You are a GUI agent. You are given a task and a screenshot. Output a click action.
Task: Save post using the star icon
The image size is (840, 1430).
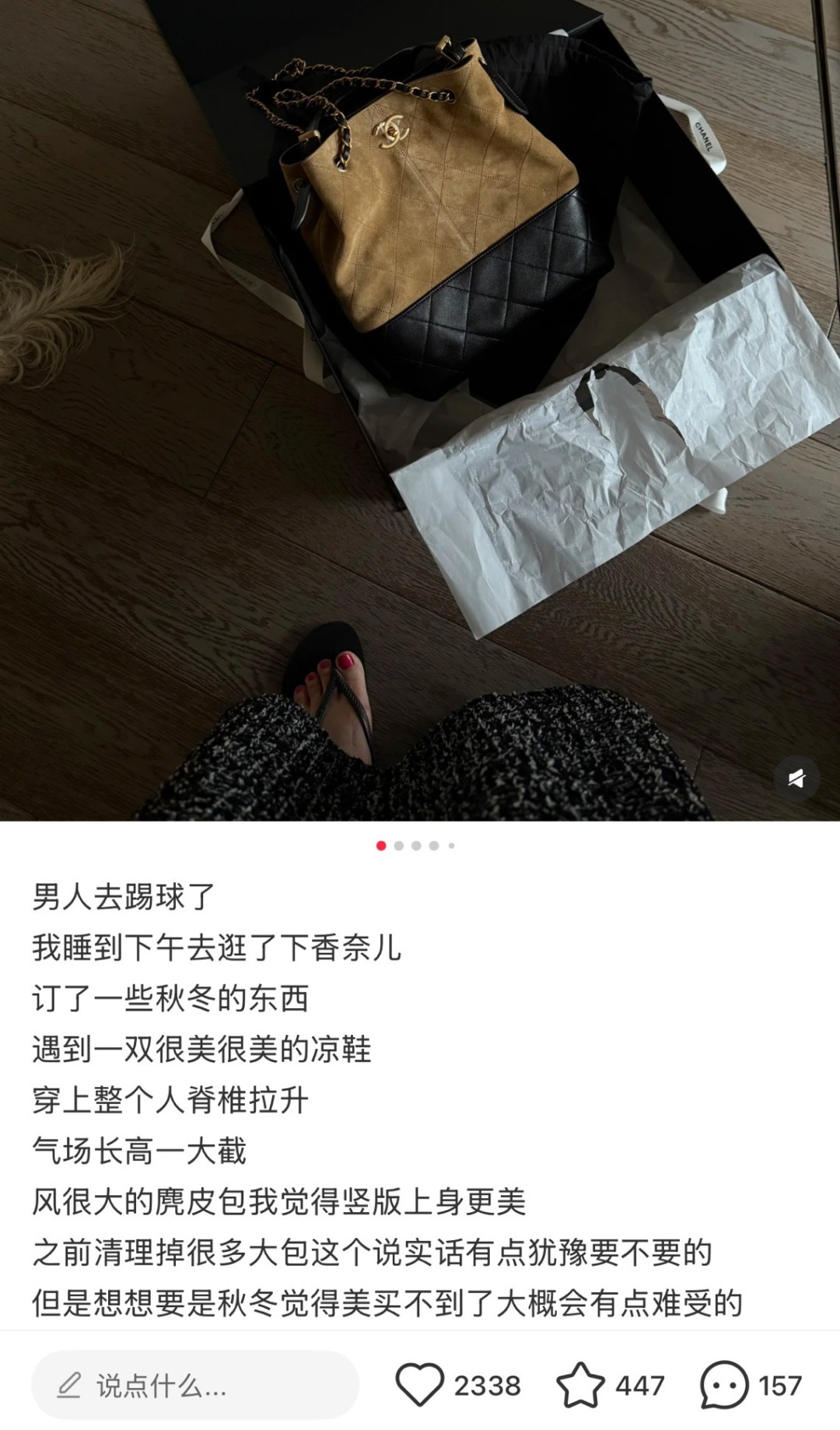[580, 1385]
